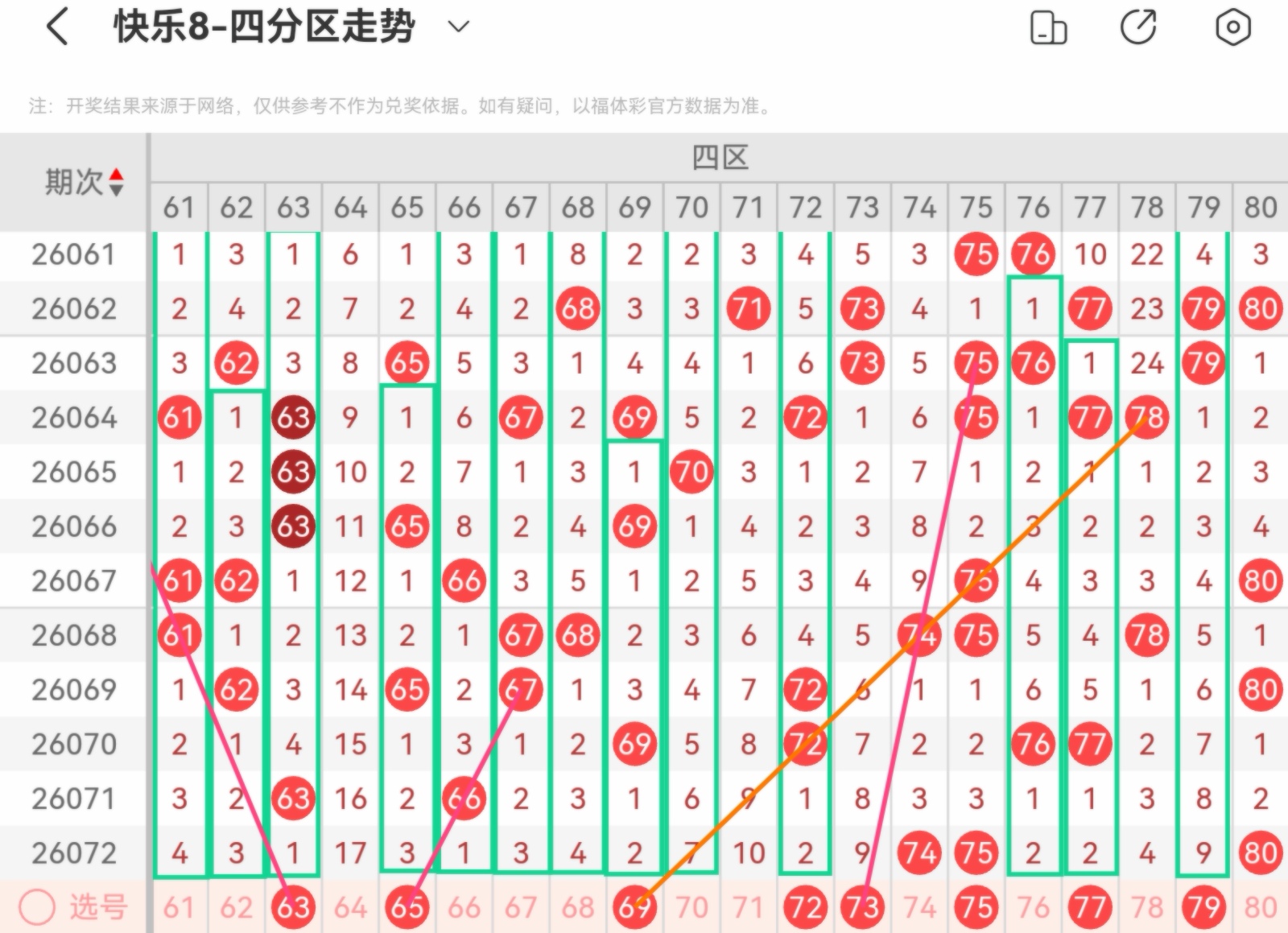Deselect number 79 in the 选号 row
The width and height of the screenshot is (1288, 933).
pos(1203,907)
